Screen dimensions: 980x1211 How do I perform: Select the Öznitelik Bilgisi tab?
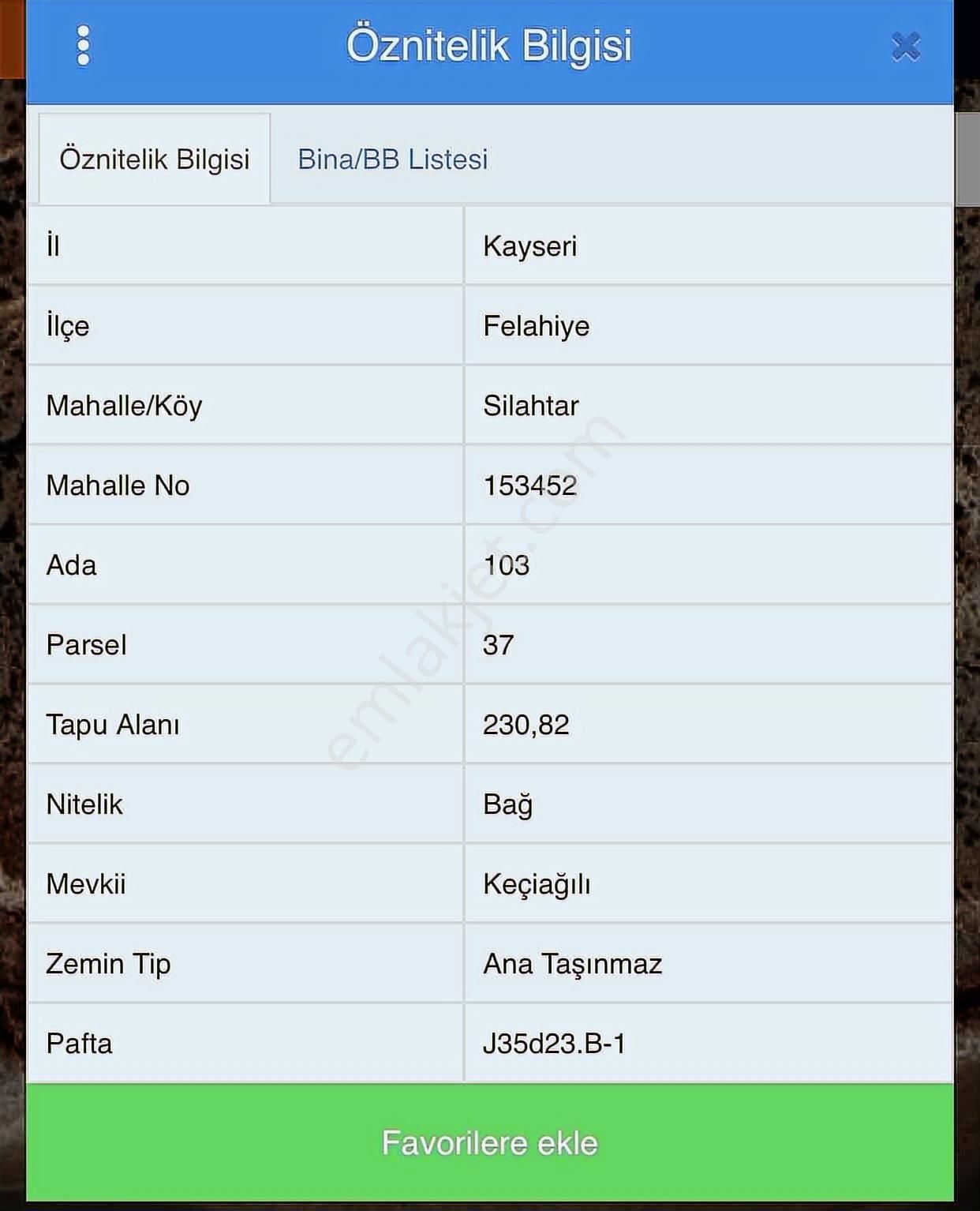coord(155,159)
